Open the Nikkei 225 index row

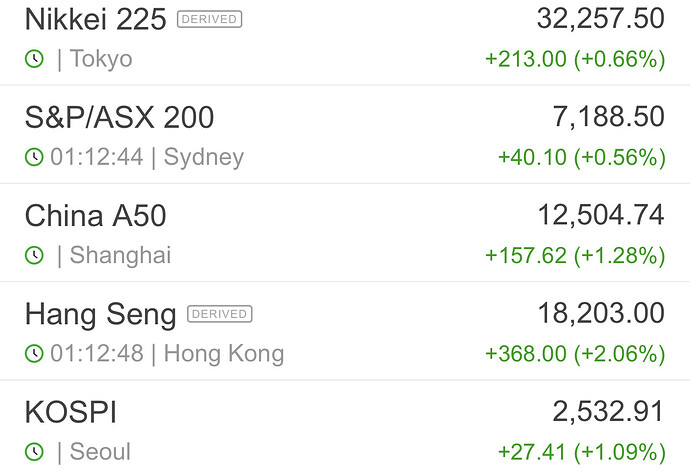tap(96, 19)
